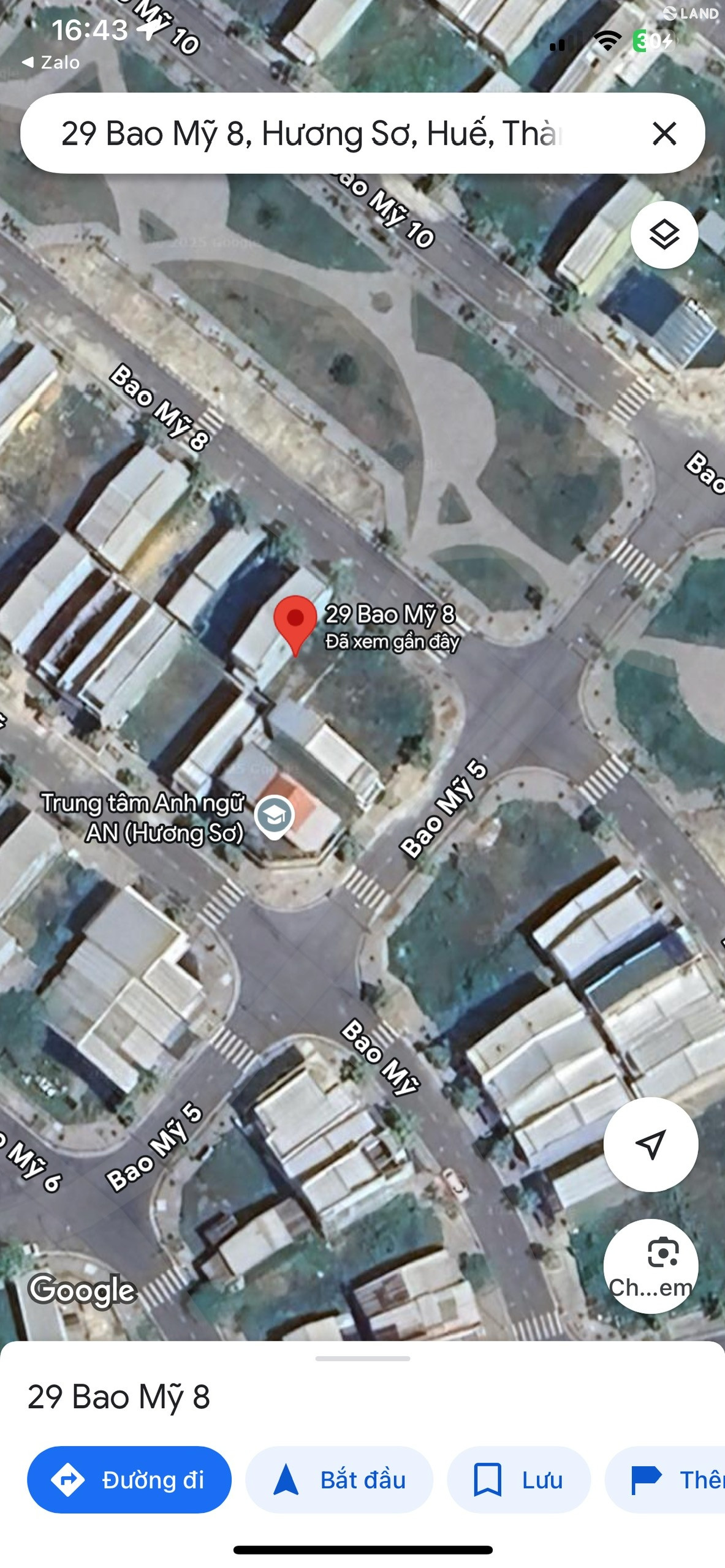Clear the search with the X button
The height and width of the screenshot is (1568, 725).
click(664, 133)
